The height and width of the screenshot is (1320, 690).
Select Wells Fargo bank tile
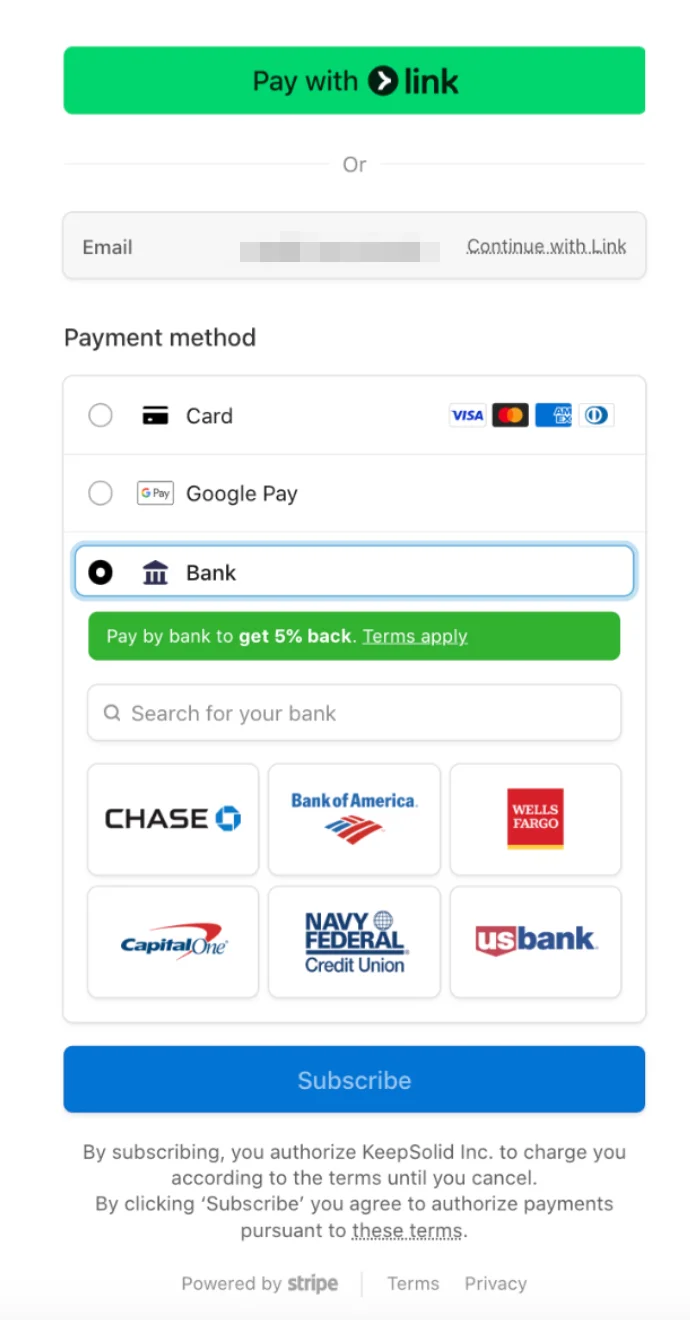[x=535, y=819]
